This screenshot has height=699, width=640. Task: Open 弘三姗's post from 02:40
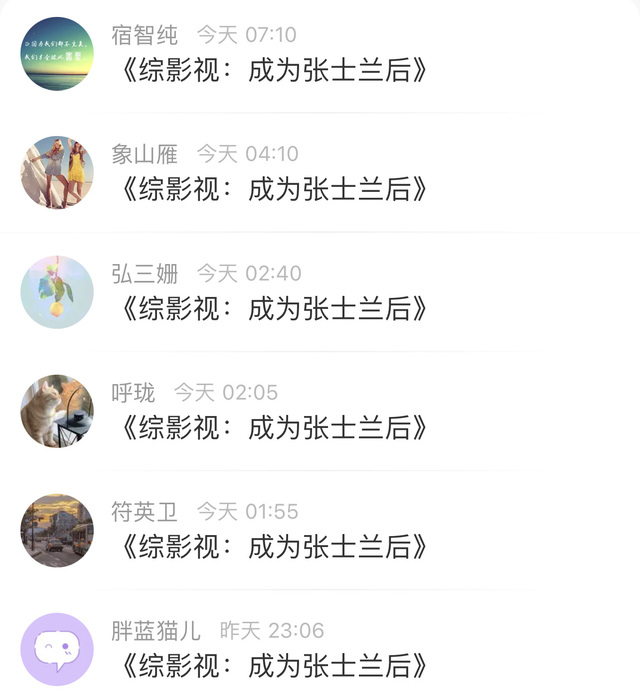274,309
